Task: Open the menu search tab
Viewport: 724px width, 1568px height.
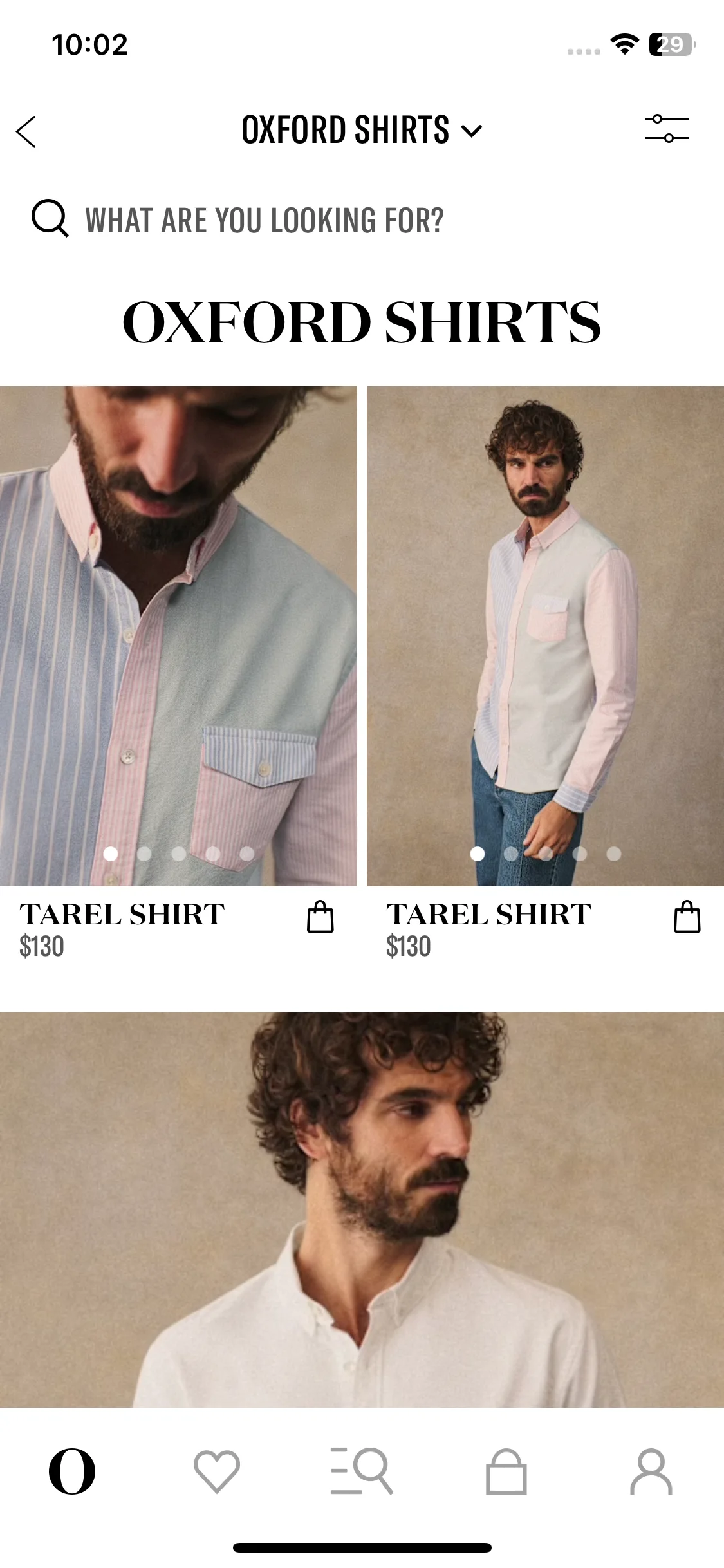Action: tap(362, 1471)
